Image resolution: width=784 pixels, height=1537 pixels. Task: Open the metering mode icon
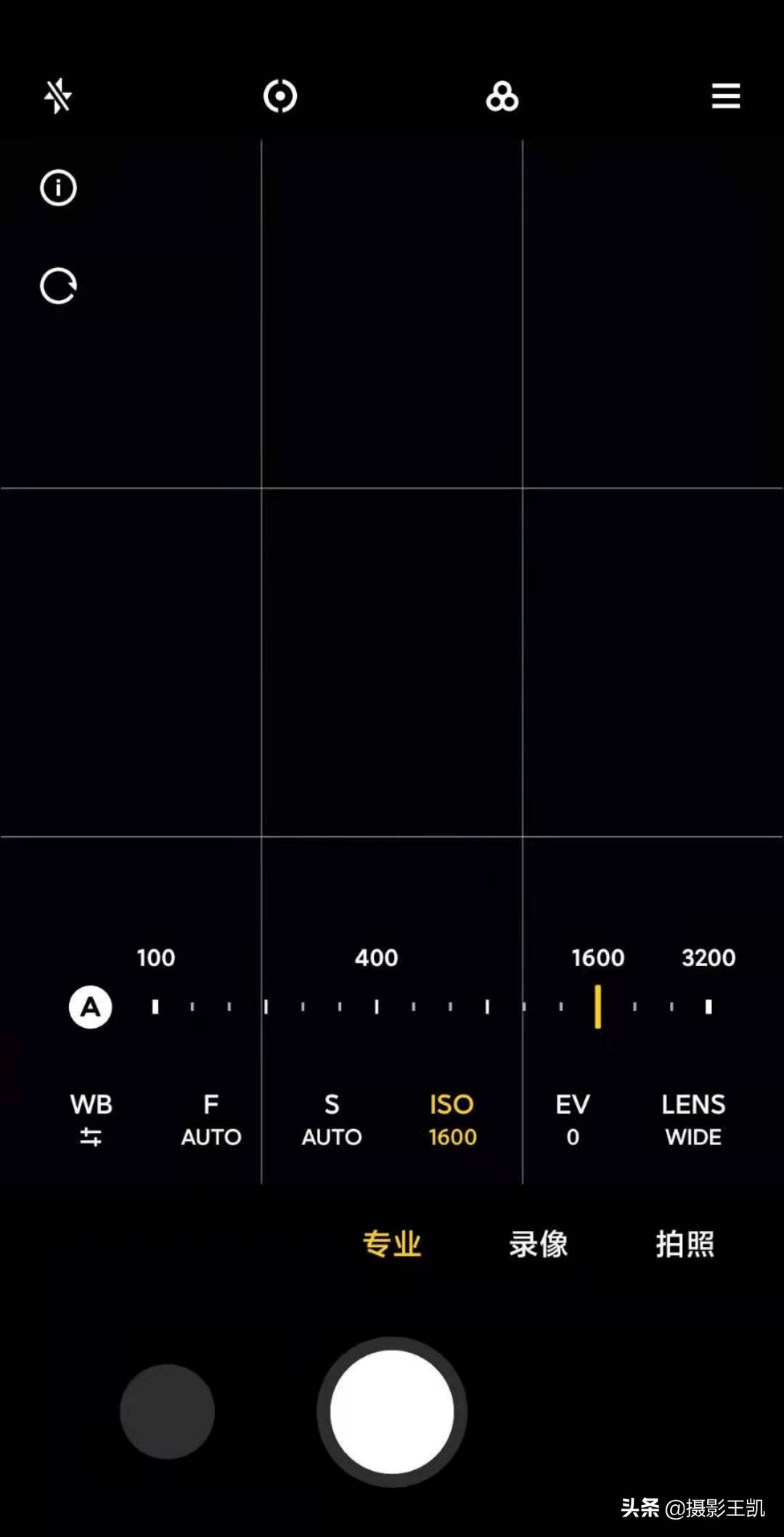click(x=280, y=96)
